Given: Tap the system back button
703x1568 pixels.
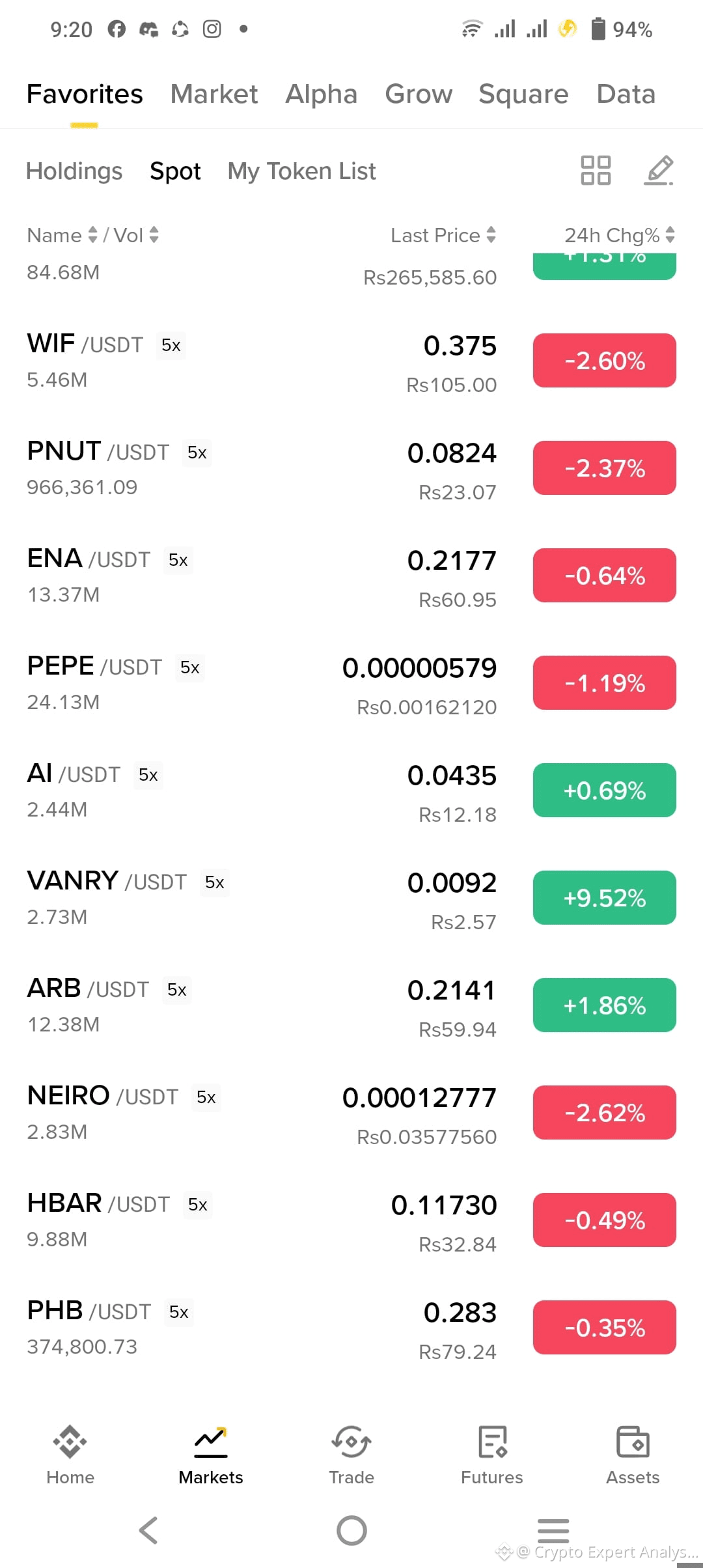Looking at the screenshot, I should pos(148,1530).
